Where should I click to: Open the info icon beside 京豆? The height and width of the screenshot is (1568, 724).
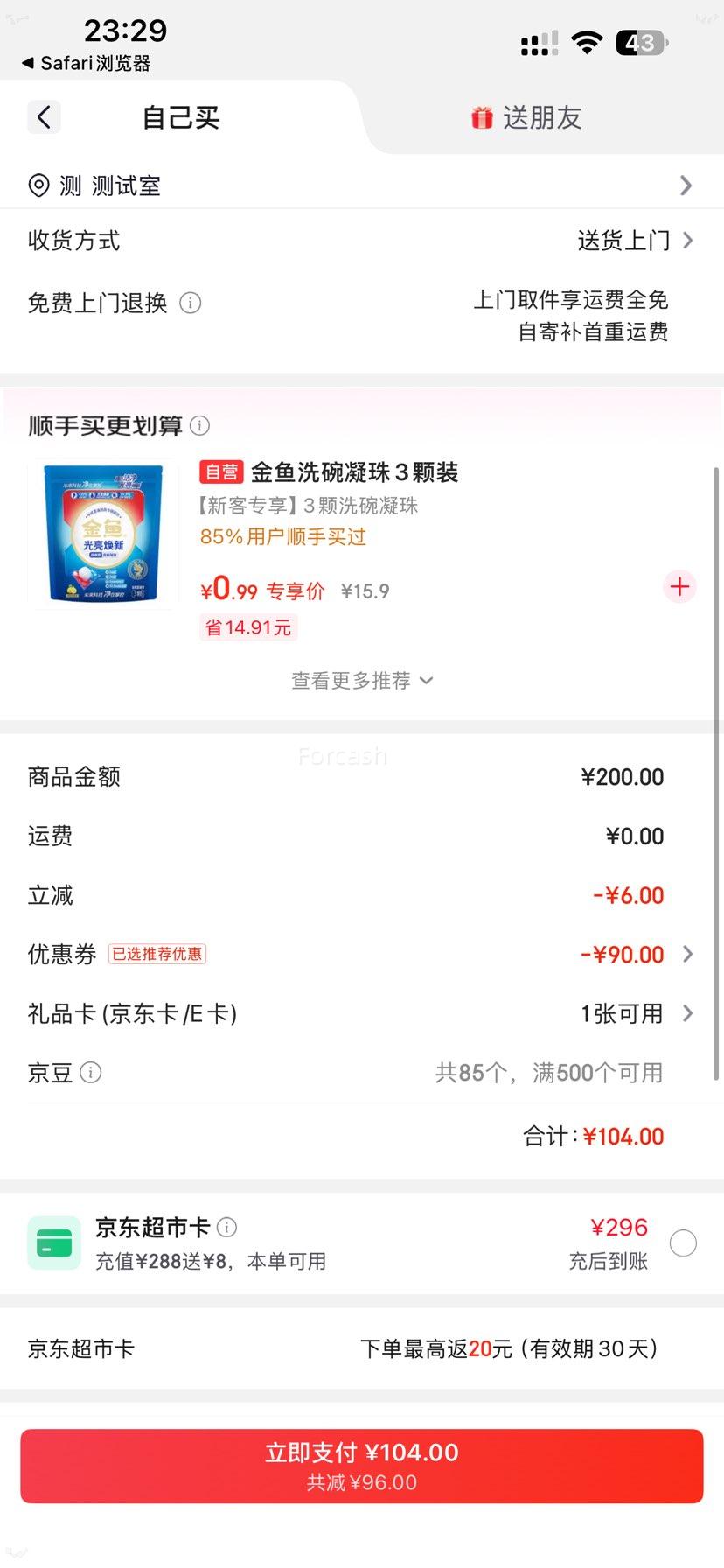coord(90,1072)
